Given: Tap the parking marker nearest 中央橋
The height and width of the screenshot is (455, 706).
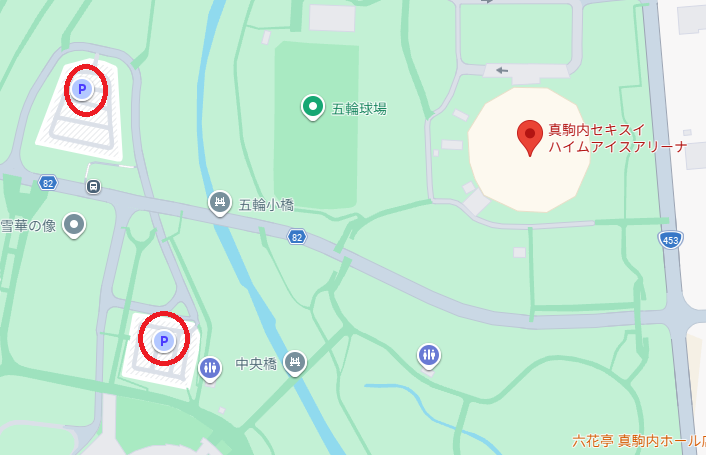Looking at the screenshot, I should (x=163, y=341).
